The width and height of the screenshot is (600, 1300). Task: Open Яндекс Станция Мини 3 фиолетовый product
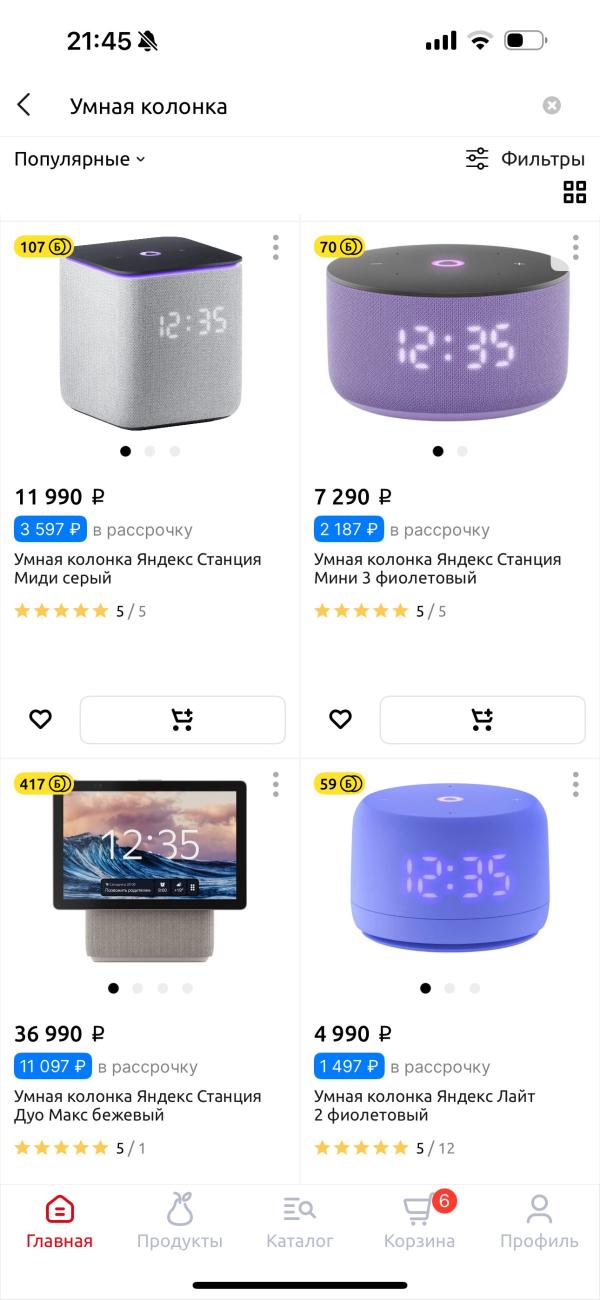[x=437, y=568]
